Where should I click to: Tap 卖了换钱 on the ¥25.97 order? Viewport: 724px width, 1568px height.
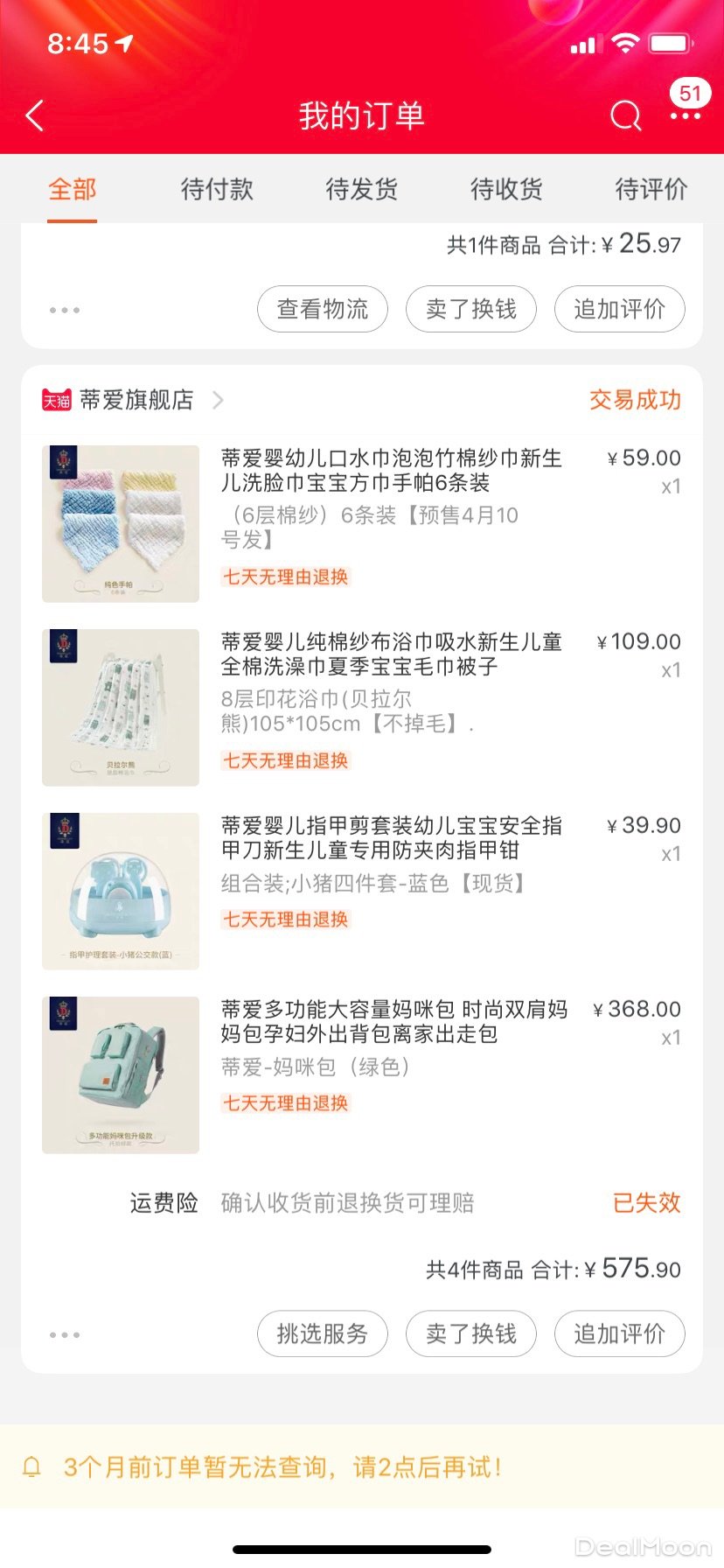tap(471, 309)
